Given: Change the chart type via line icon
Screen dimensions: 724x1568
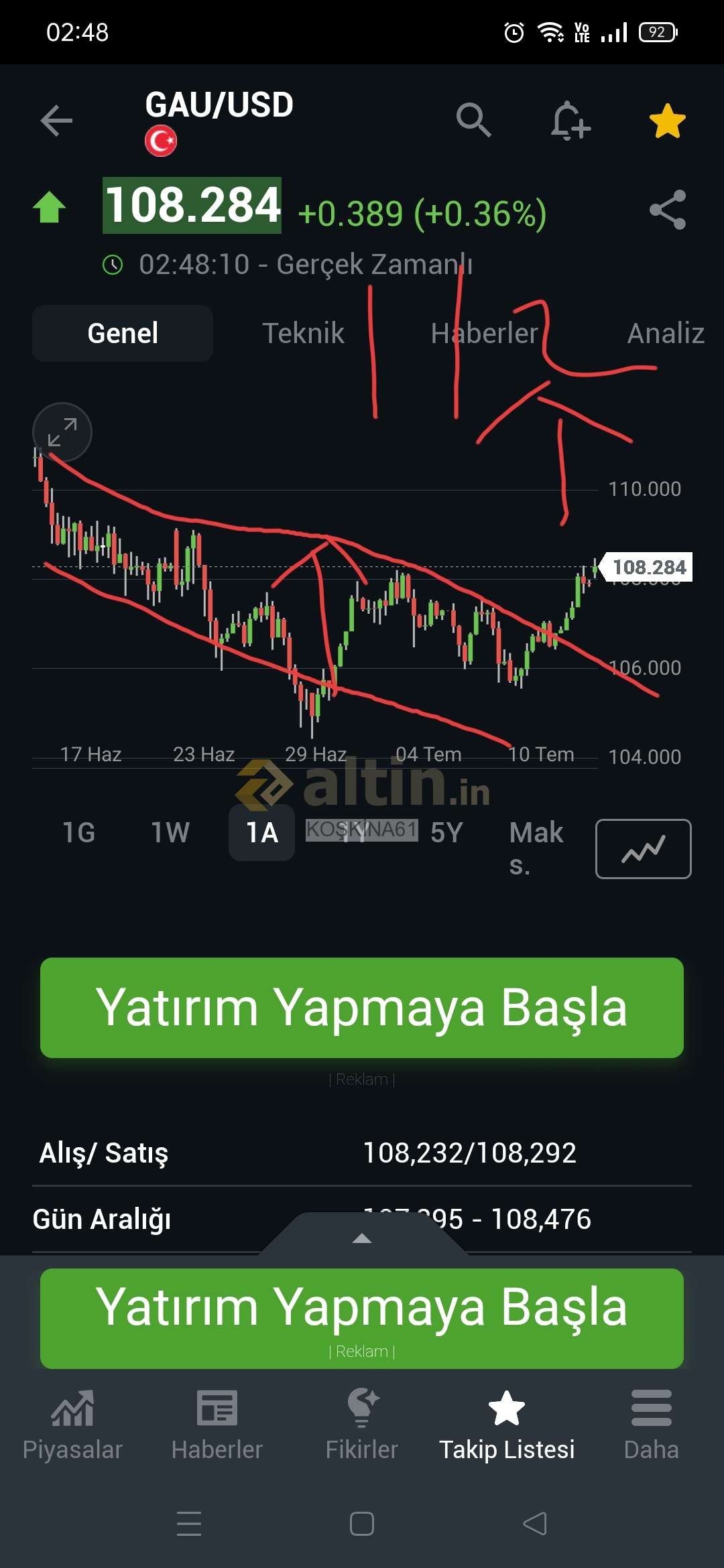Looking at the screenshot, I should click(x=644, y=849).
